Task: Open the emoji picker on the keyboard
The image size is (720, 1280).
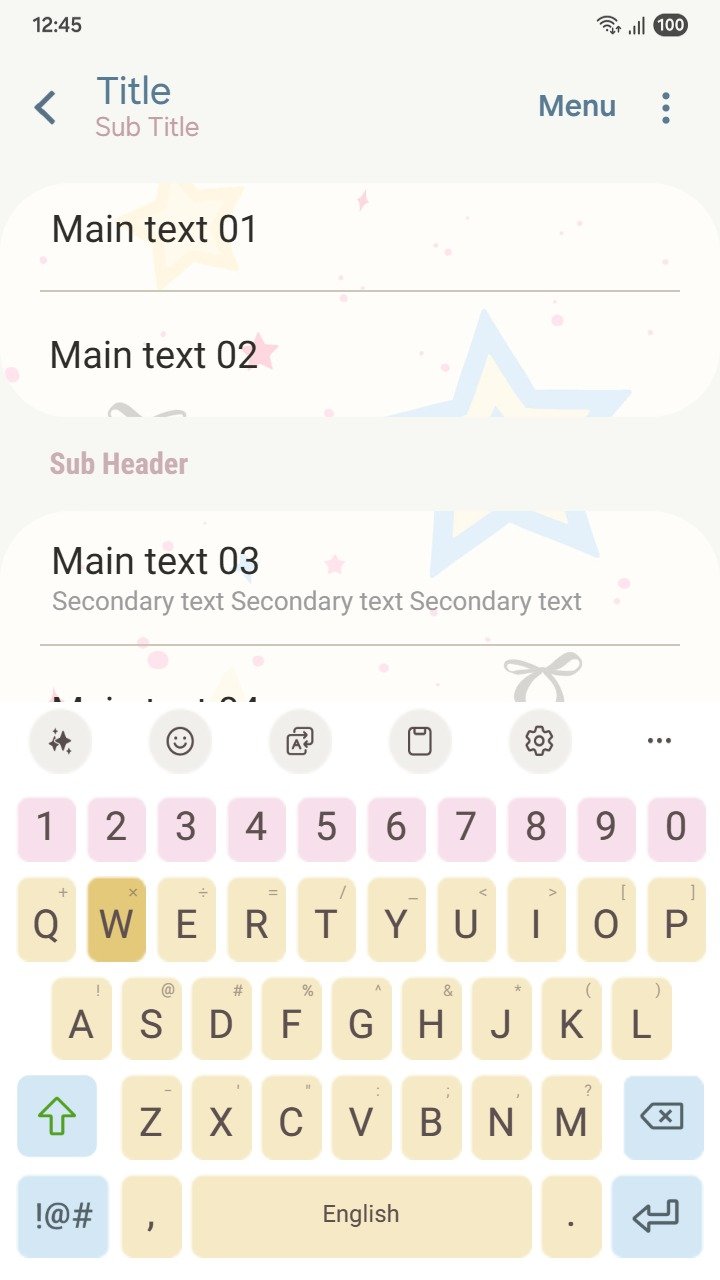Action: [x=180, y=741]
